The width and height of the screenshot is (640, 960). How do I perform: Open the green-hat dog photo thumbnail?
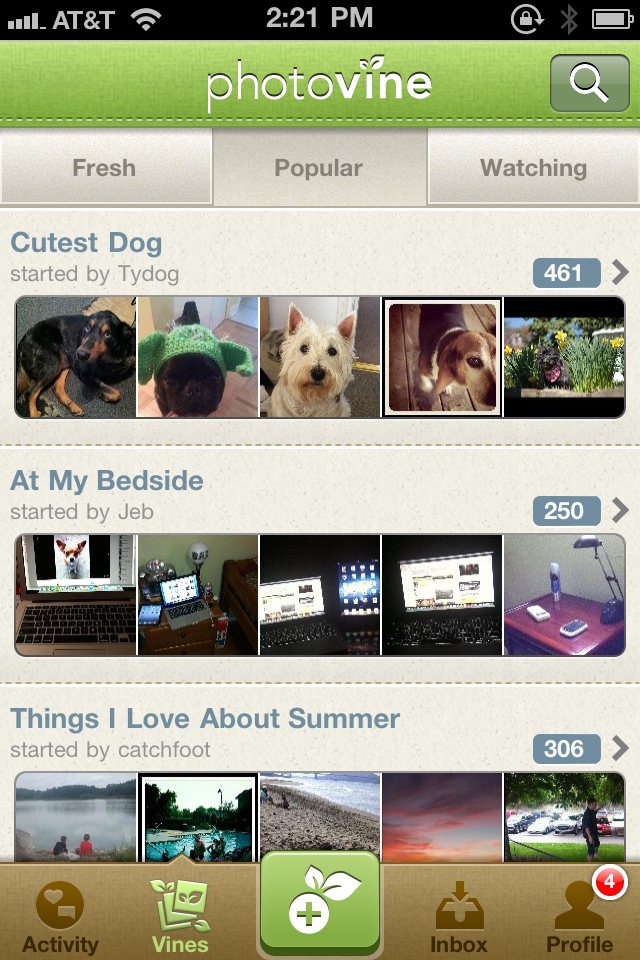(x=197, y=356)
